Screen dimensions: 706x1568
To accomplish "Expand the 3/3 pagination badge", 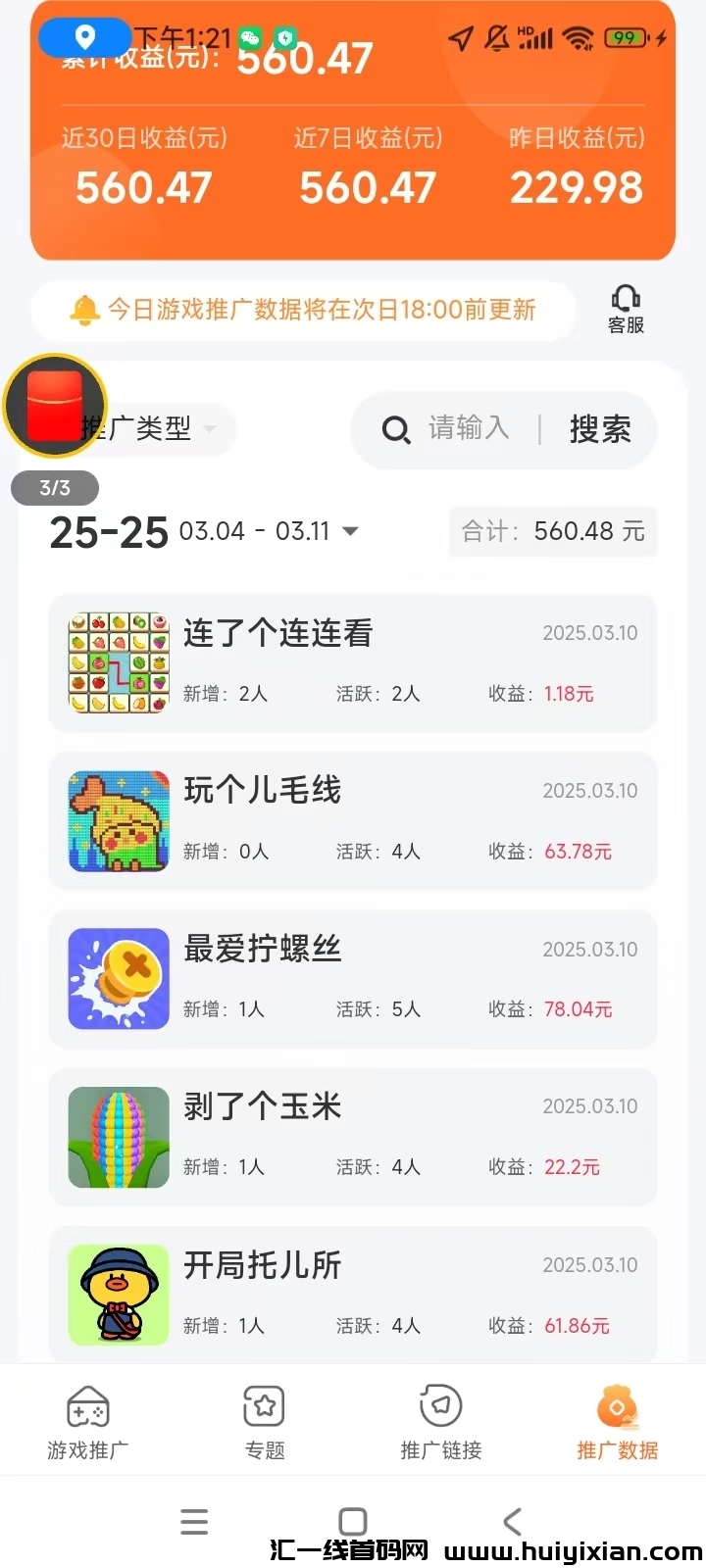I will pyautogui.click(x=54, y=487).
